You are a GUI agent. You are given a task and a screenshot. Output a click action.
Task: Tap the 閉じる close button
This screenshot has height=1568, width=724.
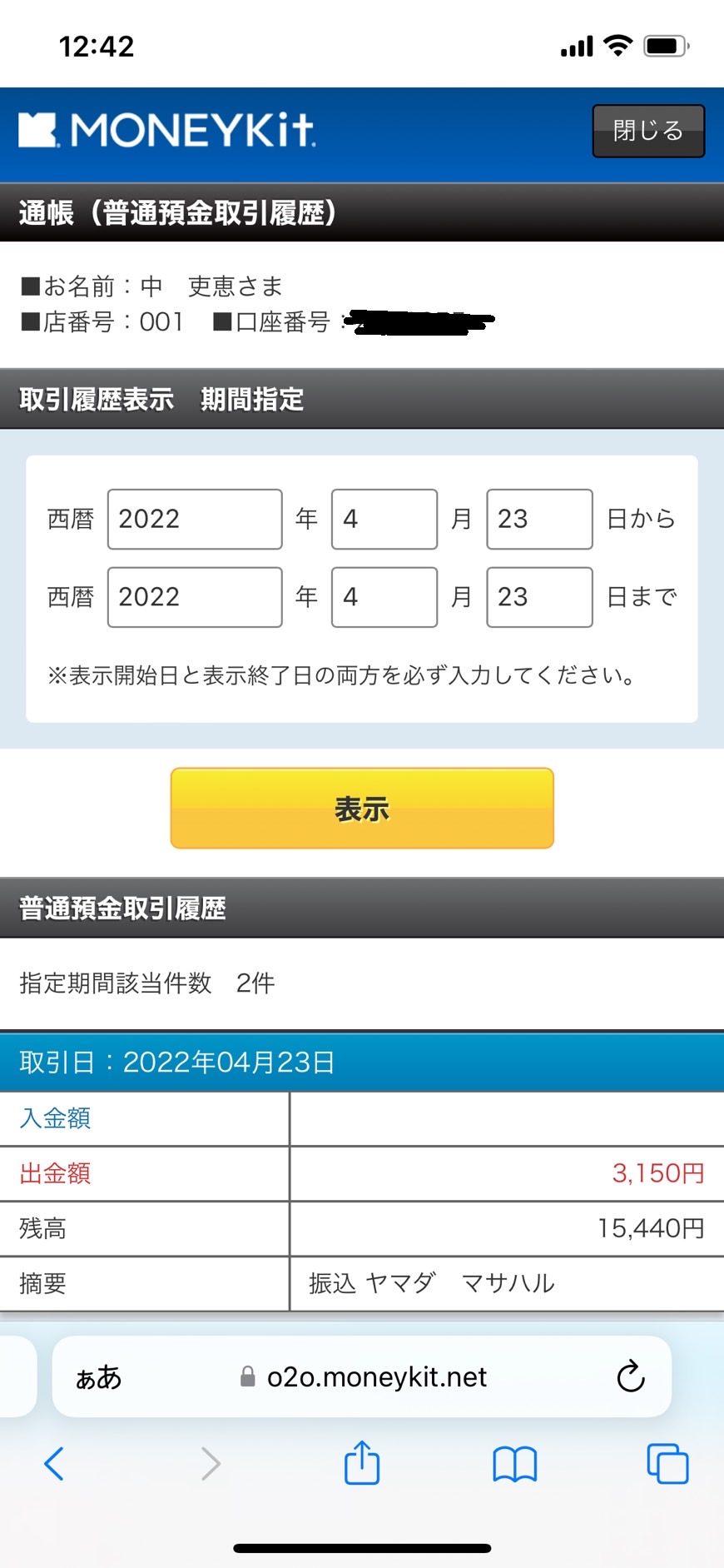coord(648,131)
